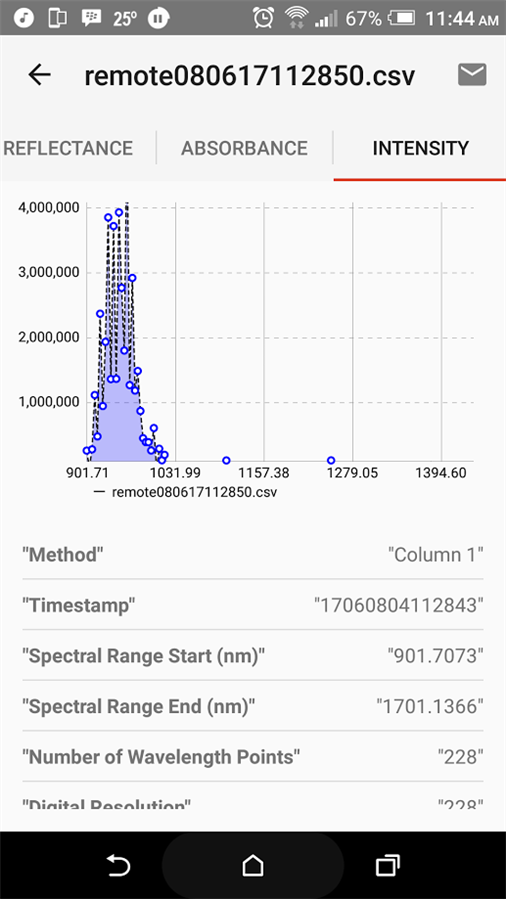
Task: Switch to the Reflectance tab
Action: click(68, 148)
